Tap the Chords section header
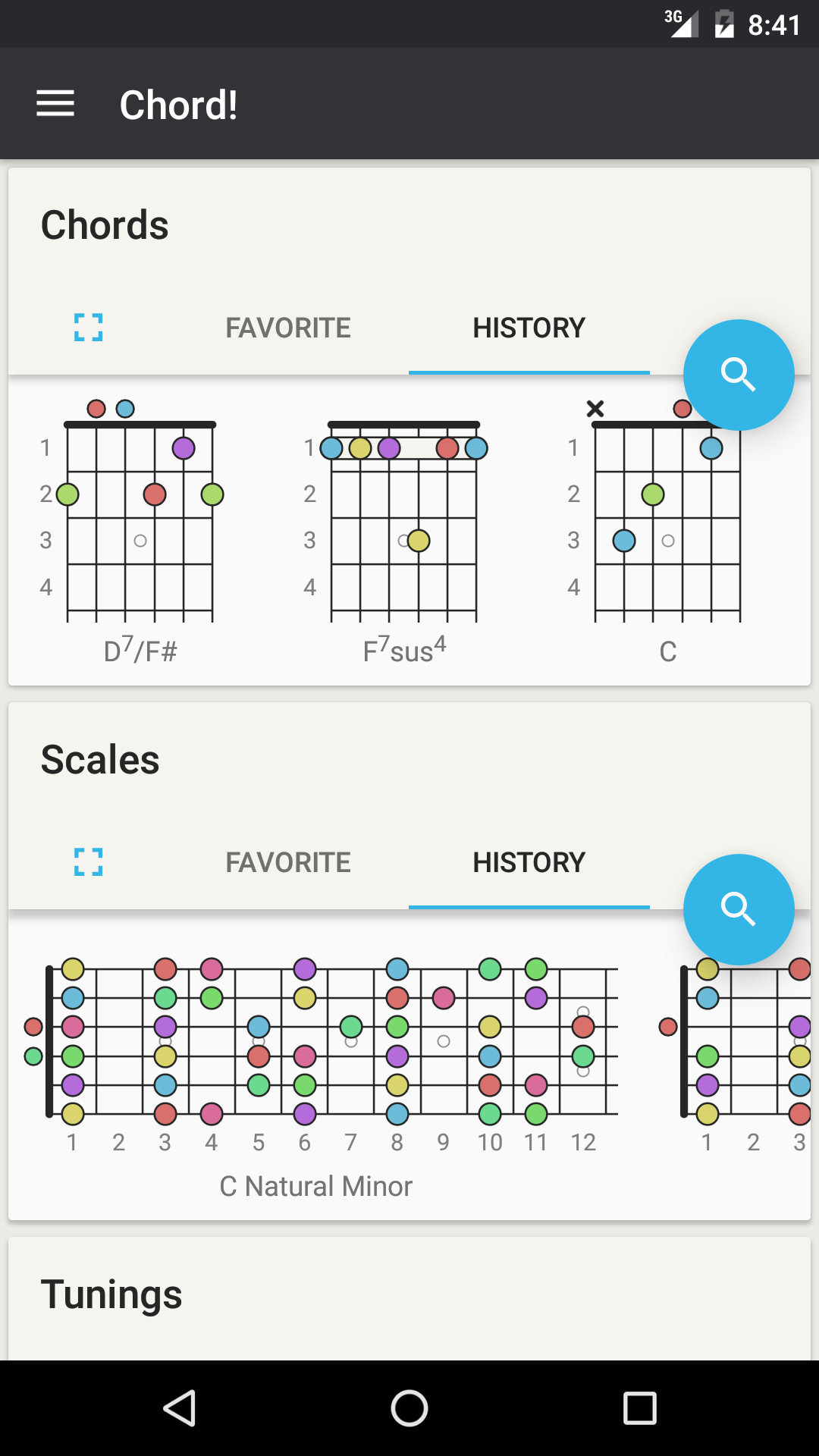 (x=105, y=224)
